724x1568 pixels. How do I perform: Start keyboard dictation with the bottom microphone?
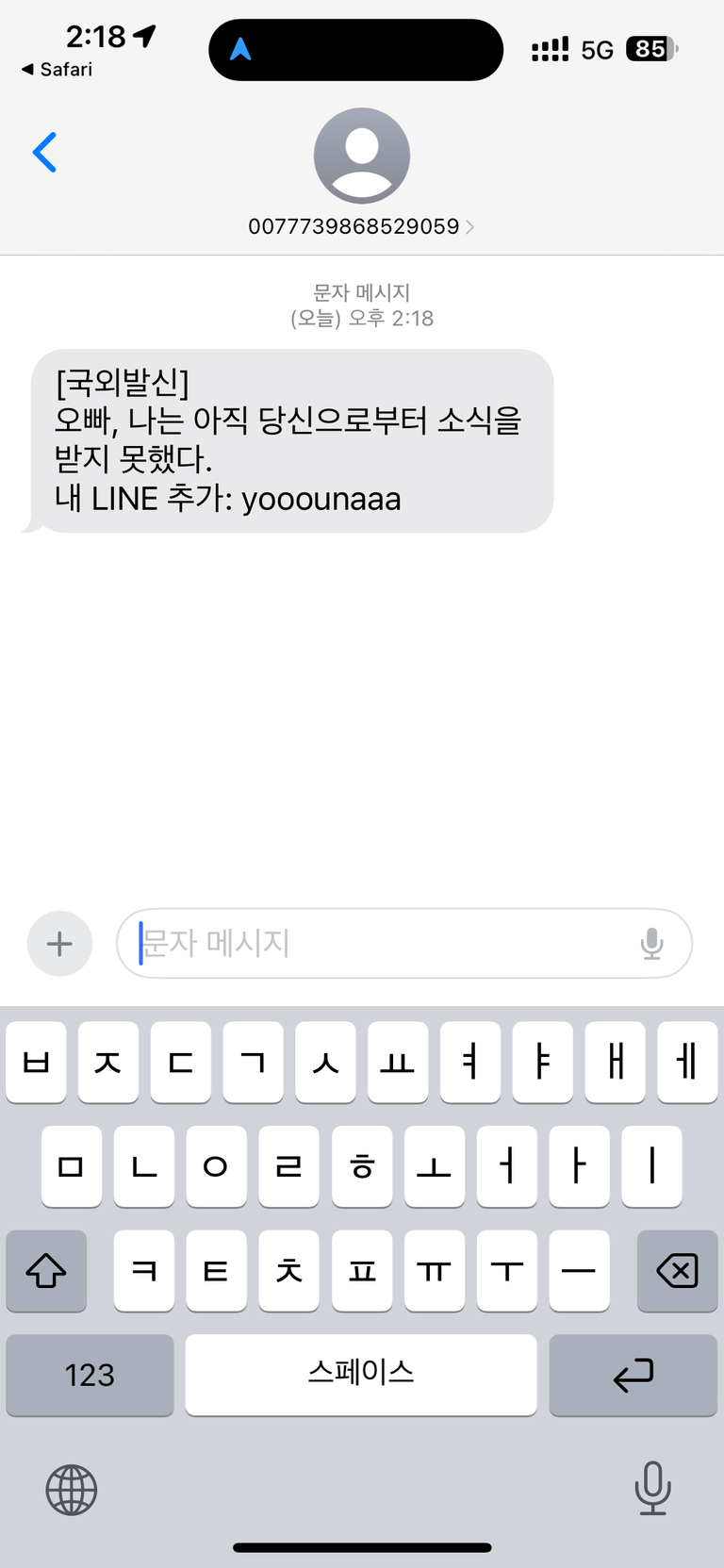coord(652,1488)
